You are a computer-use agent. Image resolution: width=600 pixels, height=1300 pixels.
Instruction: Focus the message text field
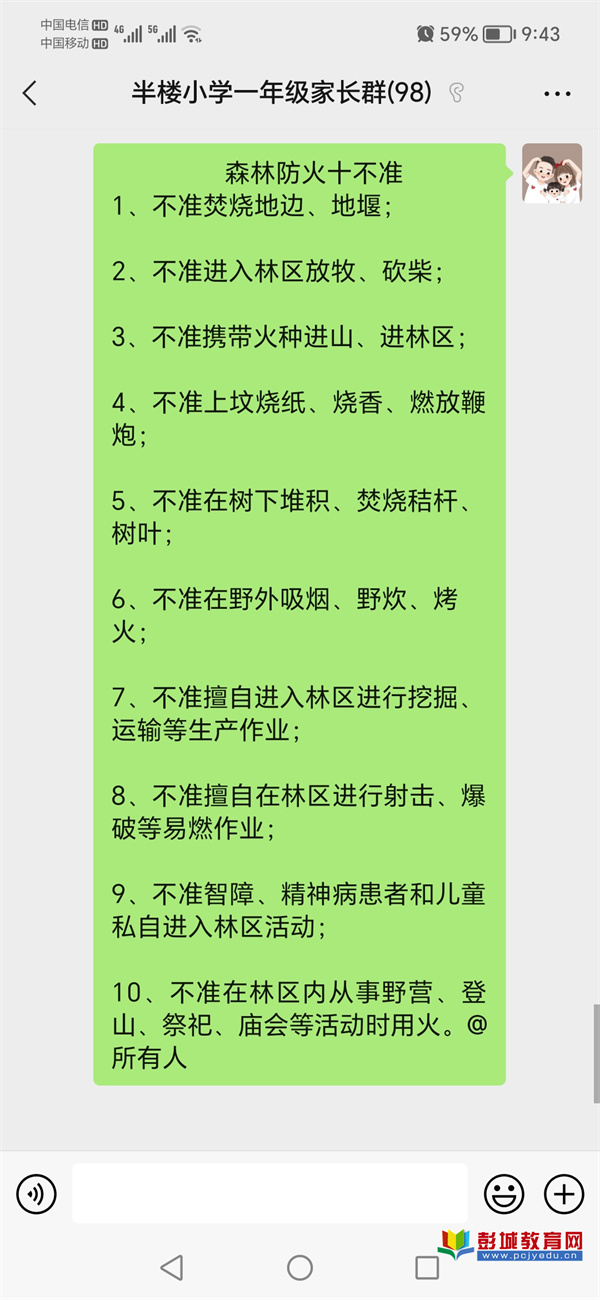(x=270, y=1193)
